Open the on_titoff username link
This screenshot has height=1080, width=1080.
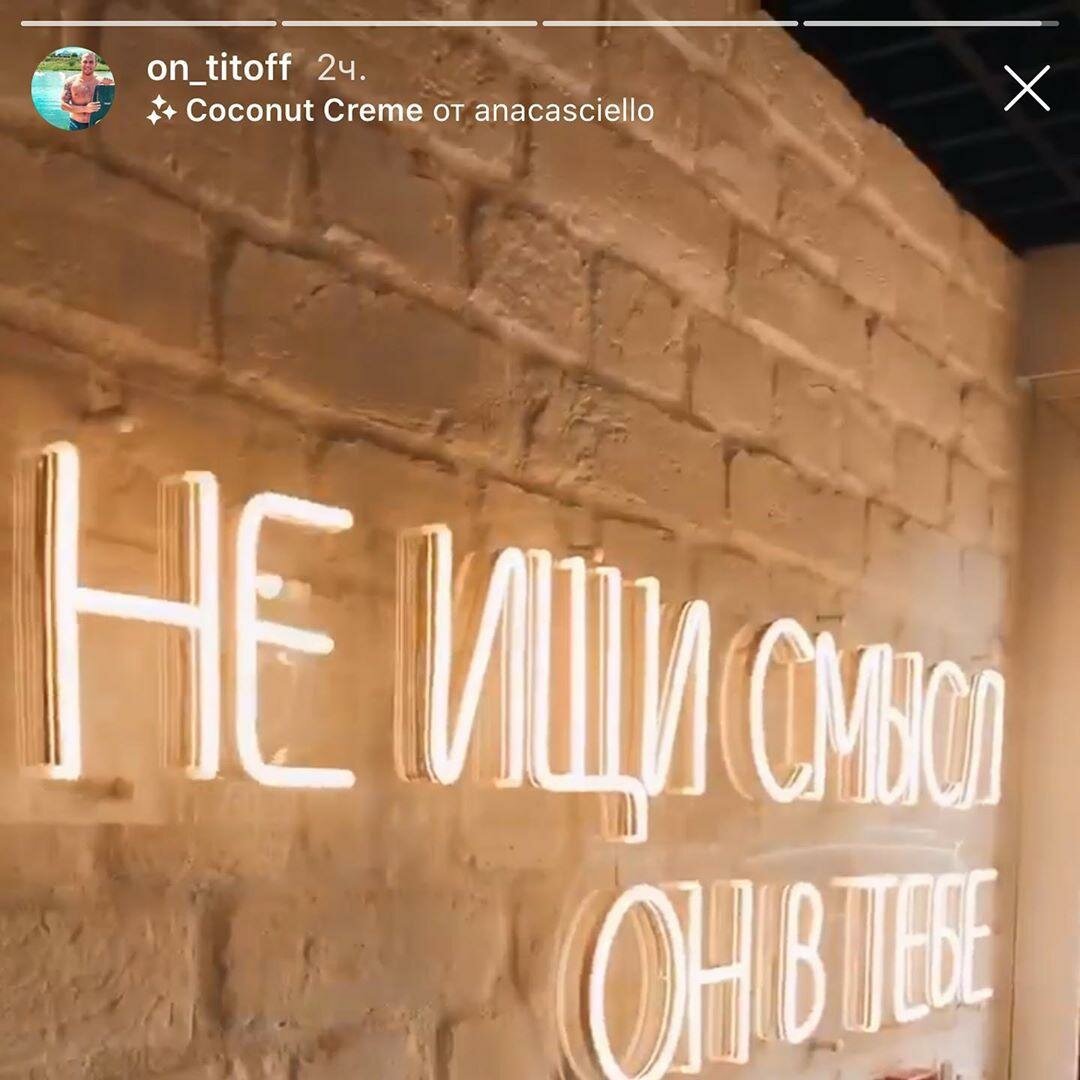(x=219, y=68)
